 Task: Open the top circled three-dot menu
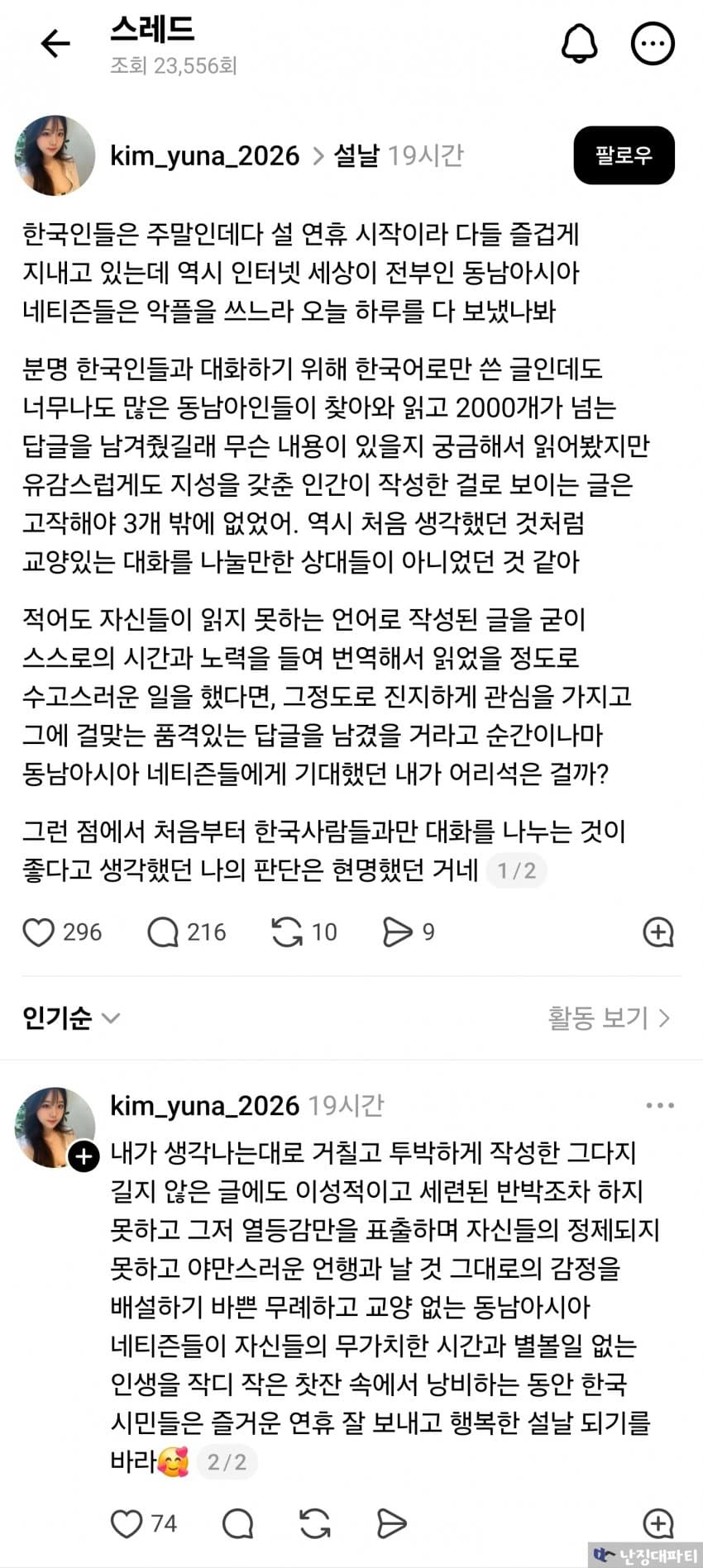(x=653, y=44)
